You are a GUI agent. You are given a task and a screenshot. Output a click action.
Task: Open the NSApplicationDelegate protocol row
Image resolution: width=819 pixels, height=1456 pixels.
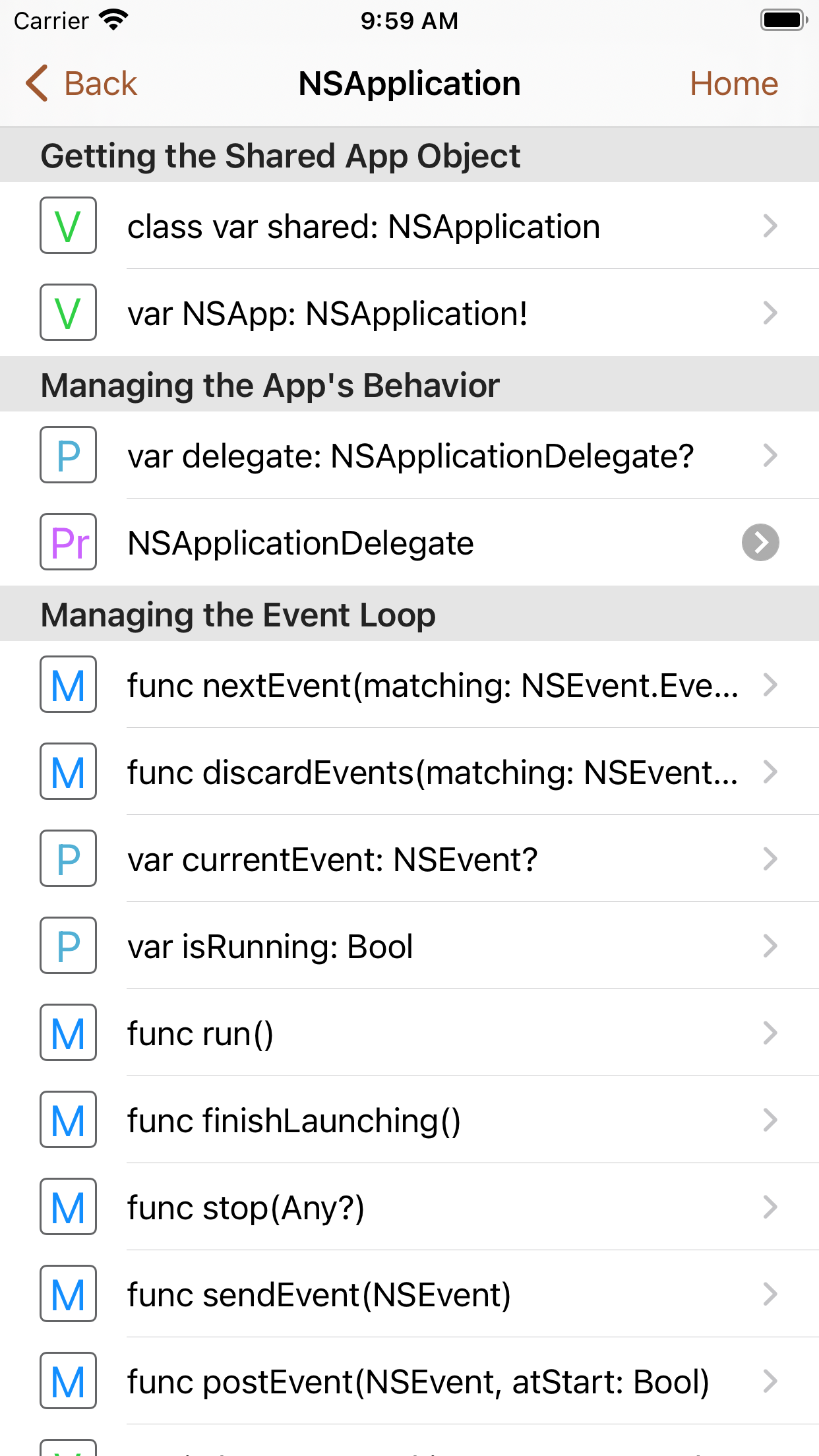point(409,542)
